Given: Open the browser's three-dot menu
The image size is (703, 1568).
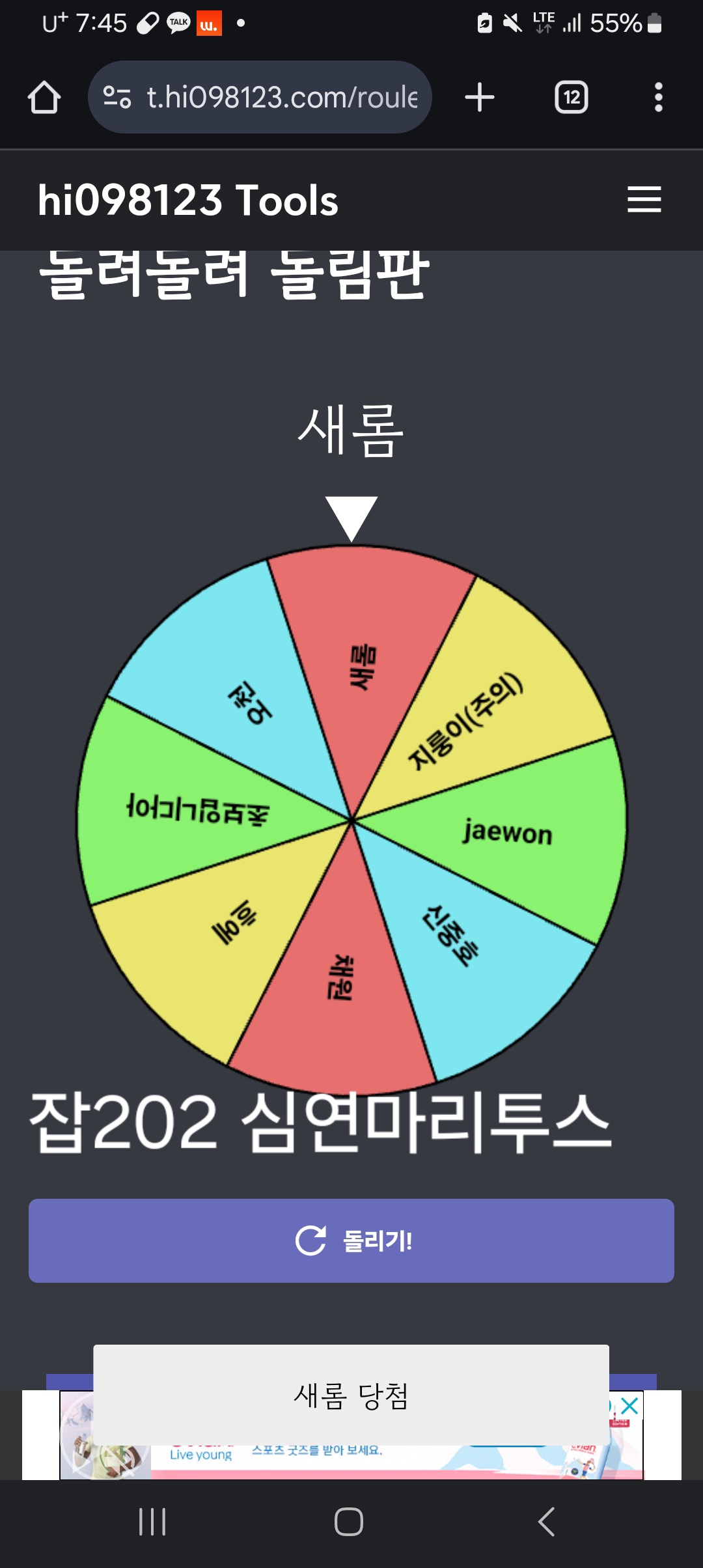Looking at the screenshot, I should [659, 97].
